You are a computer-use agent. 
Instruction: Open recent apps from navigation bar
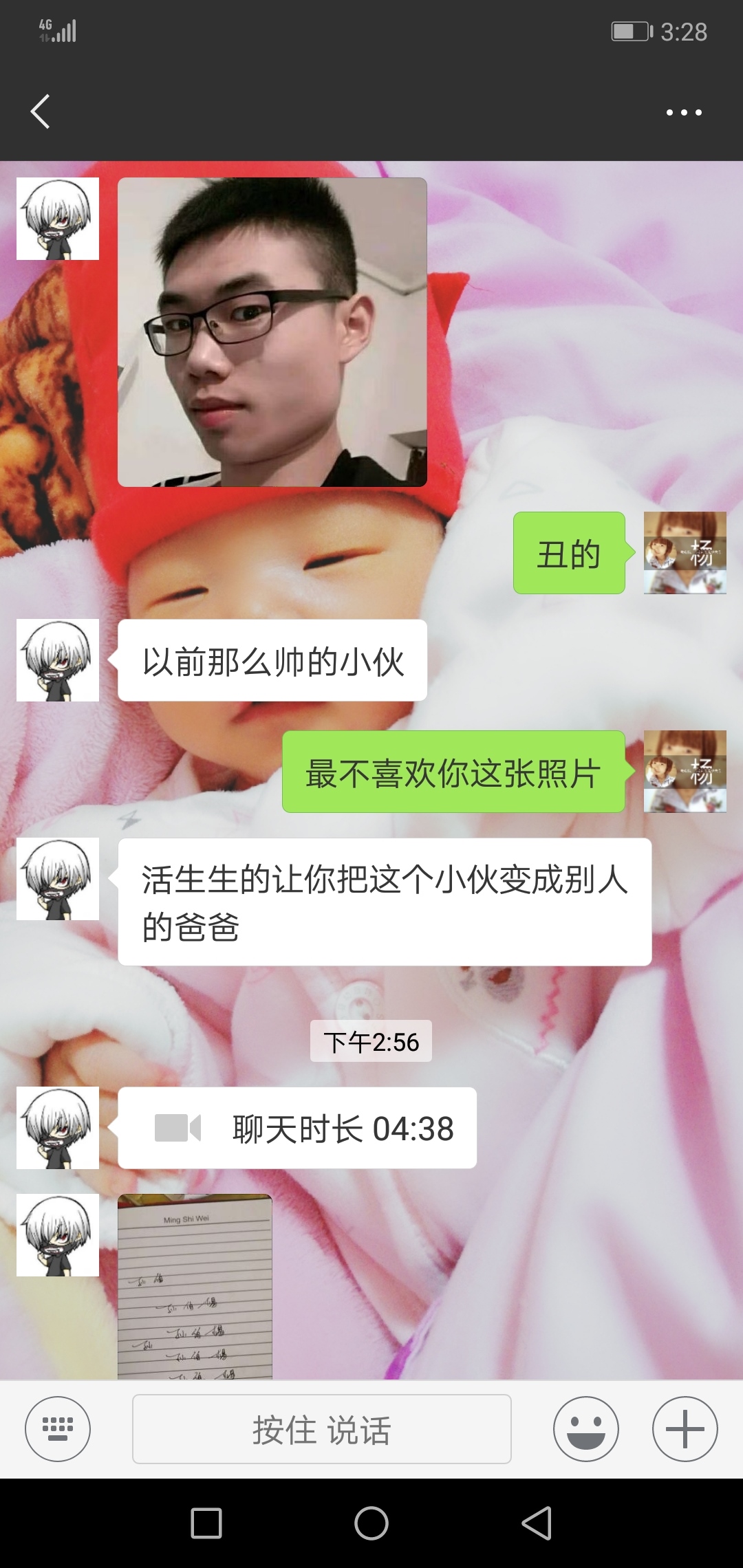[206, 1523]
